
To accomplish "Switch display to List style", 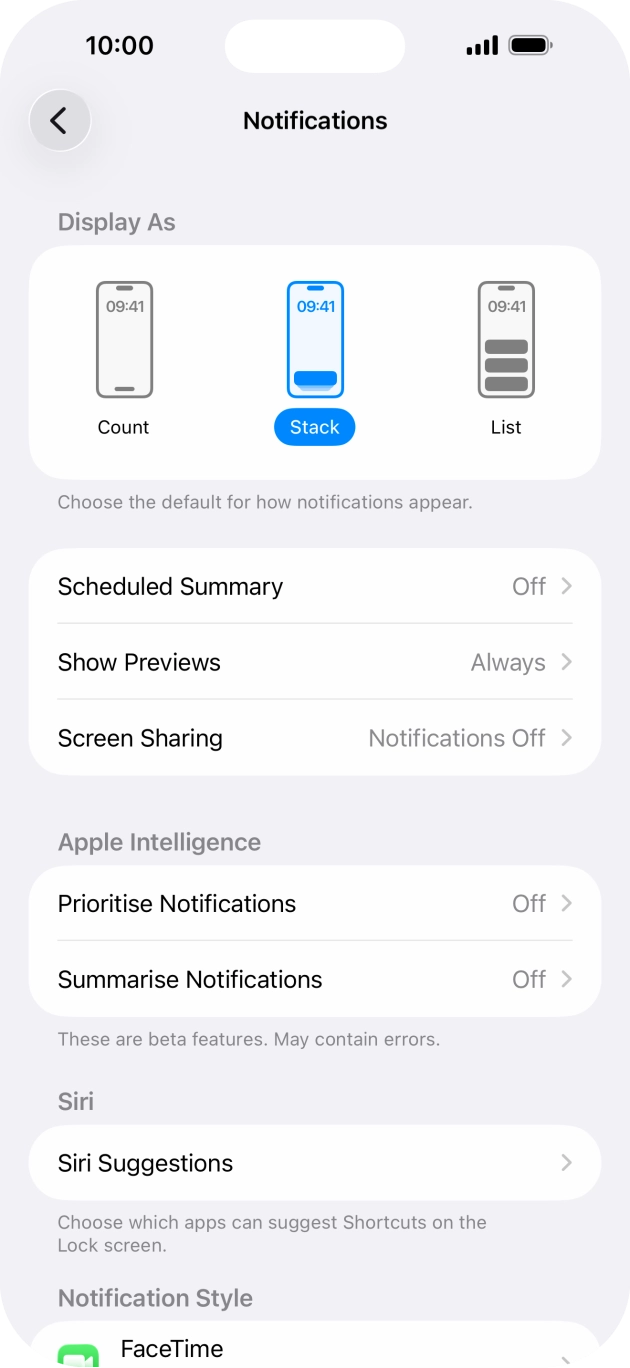I will pyautogui.click(x=506, y=358).
